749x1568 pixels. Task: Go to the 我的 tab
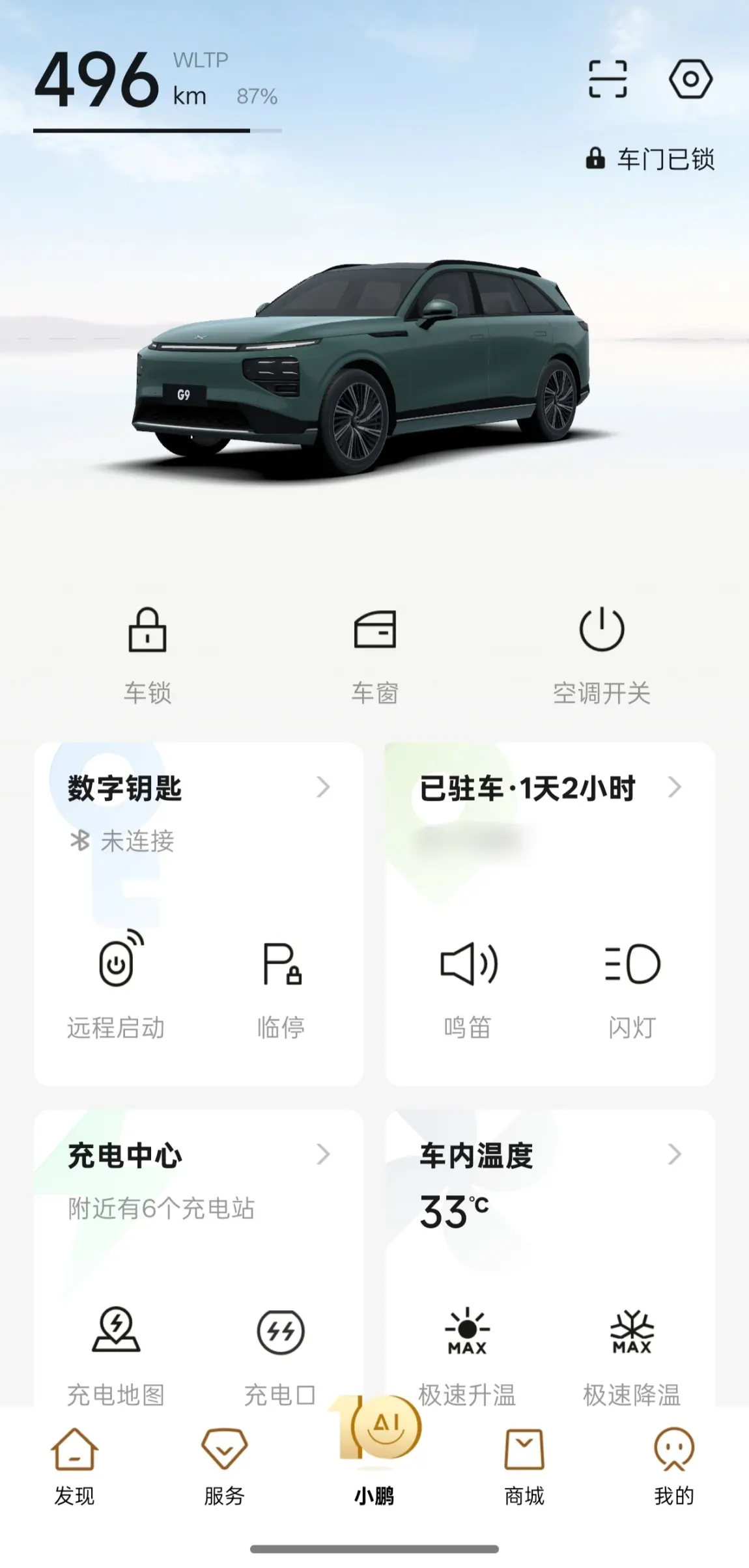pyautogui.click(x=674, y=1466)
